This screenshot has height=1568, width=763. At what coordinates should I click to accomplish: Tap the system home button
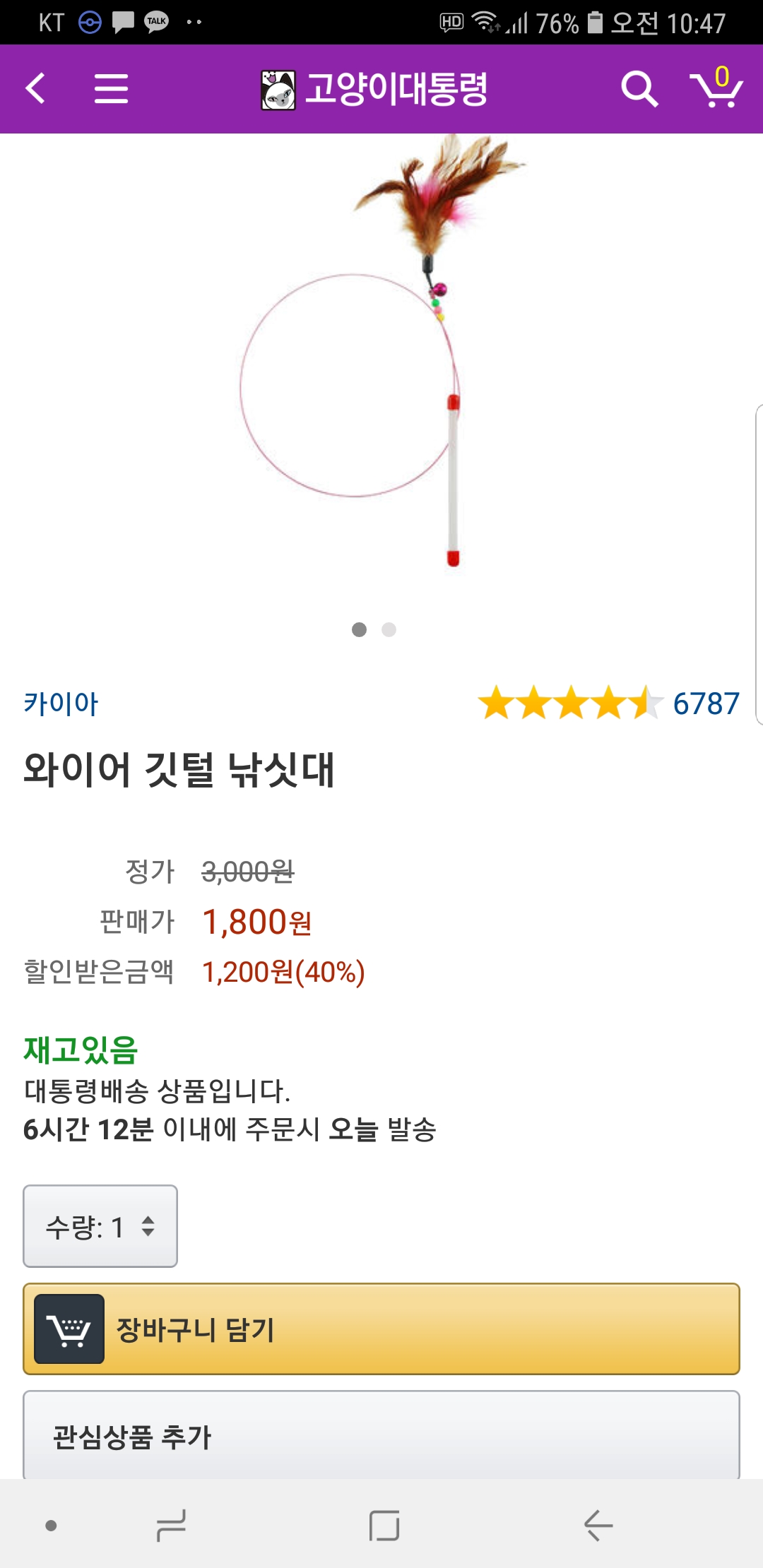pyautogui.click(x=384, y=1526)
